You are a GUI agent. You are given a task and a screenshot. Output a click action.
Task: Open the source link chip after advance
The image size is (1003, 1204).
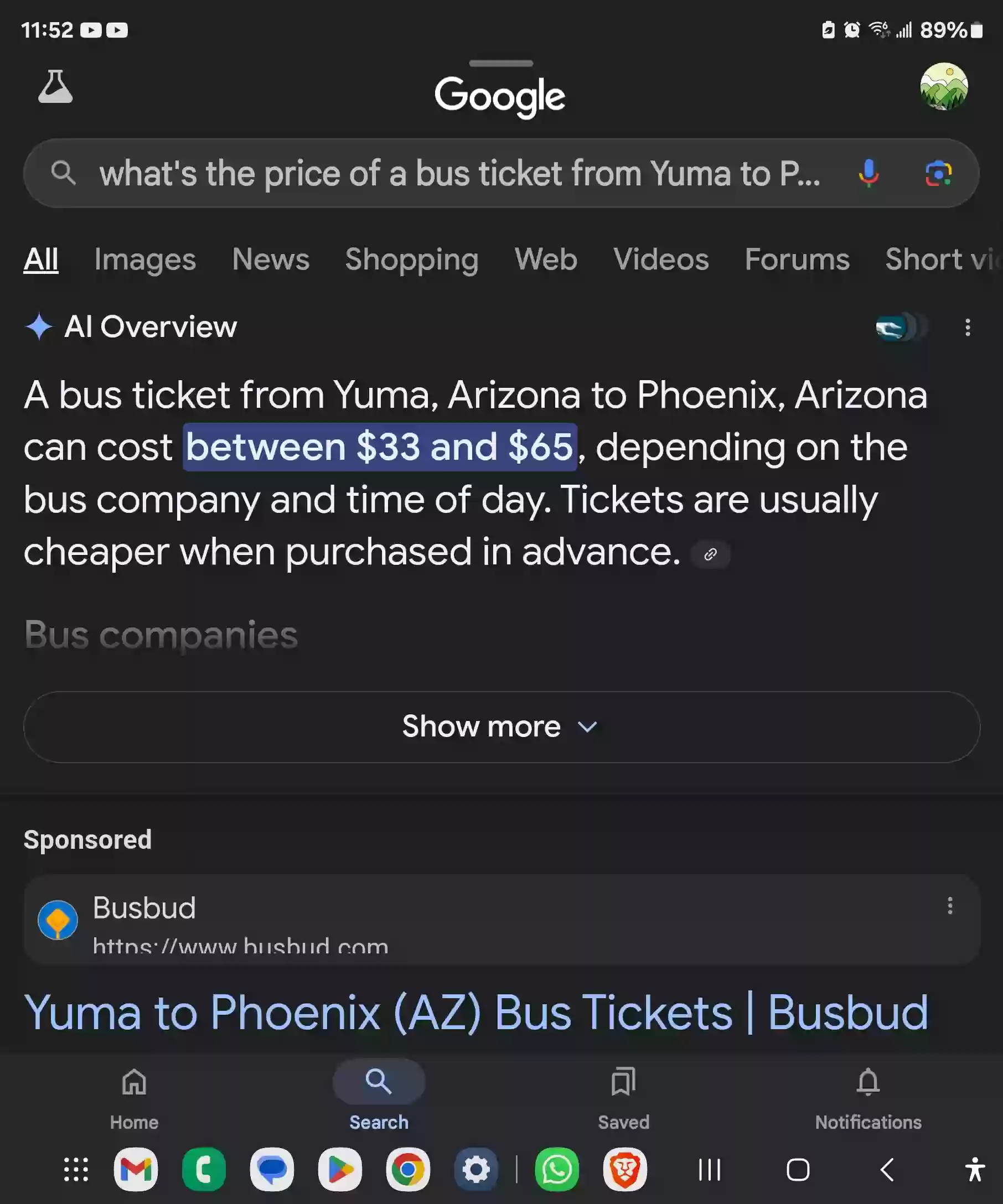point(710,554)
